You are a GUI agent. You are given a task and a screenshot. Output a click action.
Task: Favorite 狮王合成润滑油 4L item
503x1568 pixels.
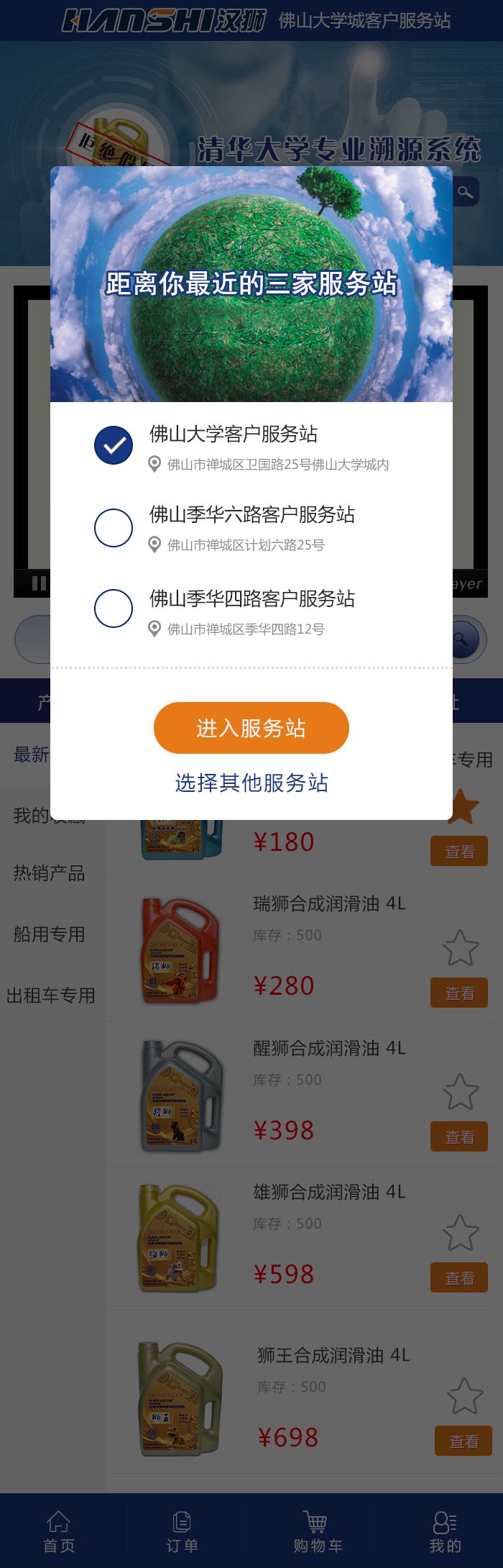[x=465, y=1396]
